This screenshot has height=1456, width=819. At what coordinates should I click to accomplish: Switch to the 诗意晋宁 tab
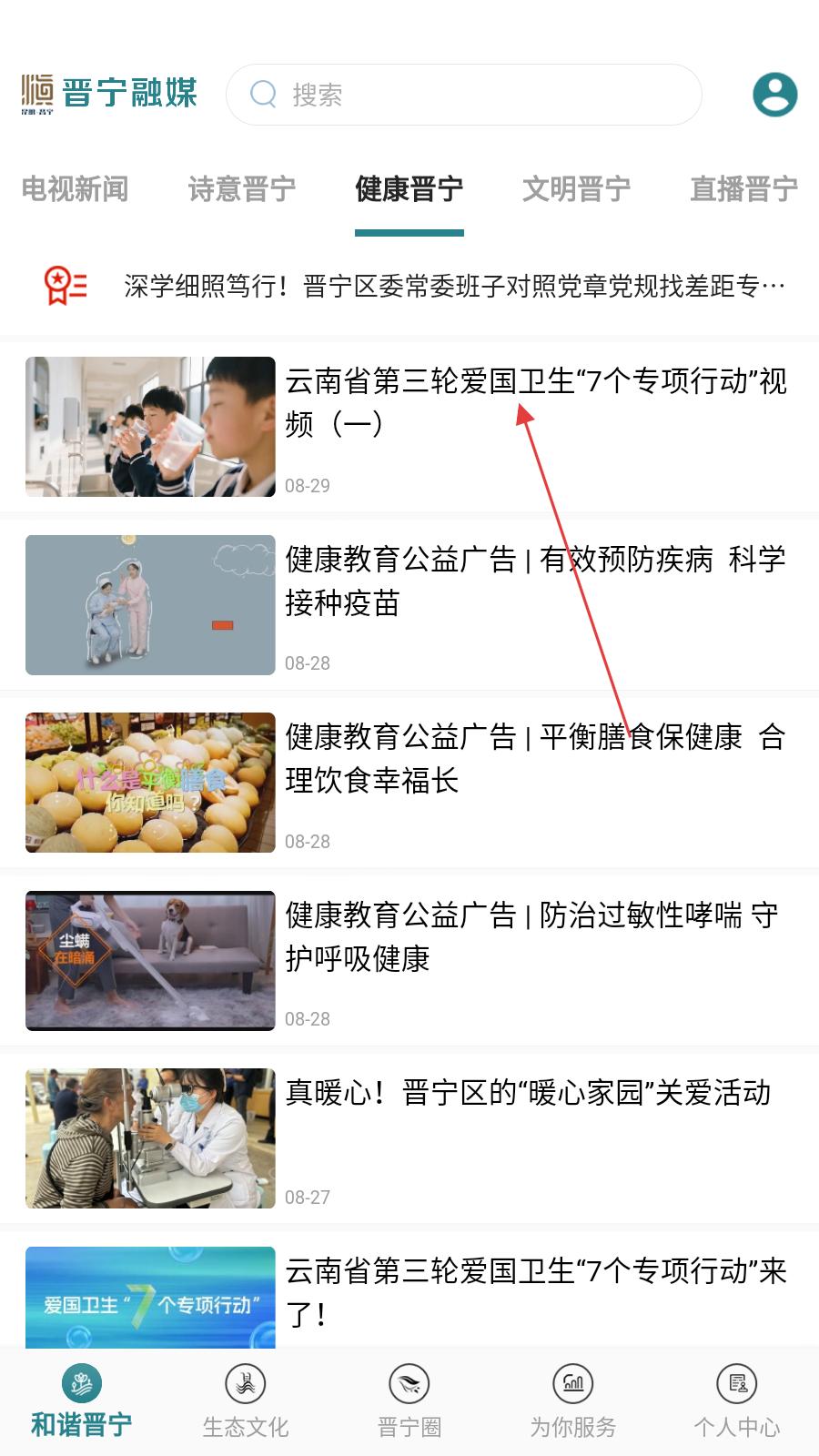pos(242,189)
